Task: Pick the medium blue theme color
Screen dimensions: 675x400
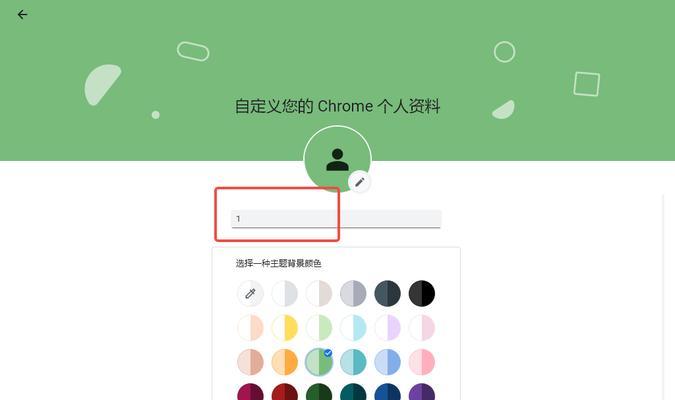Action: click(x=388, y=362)
